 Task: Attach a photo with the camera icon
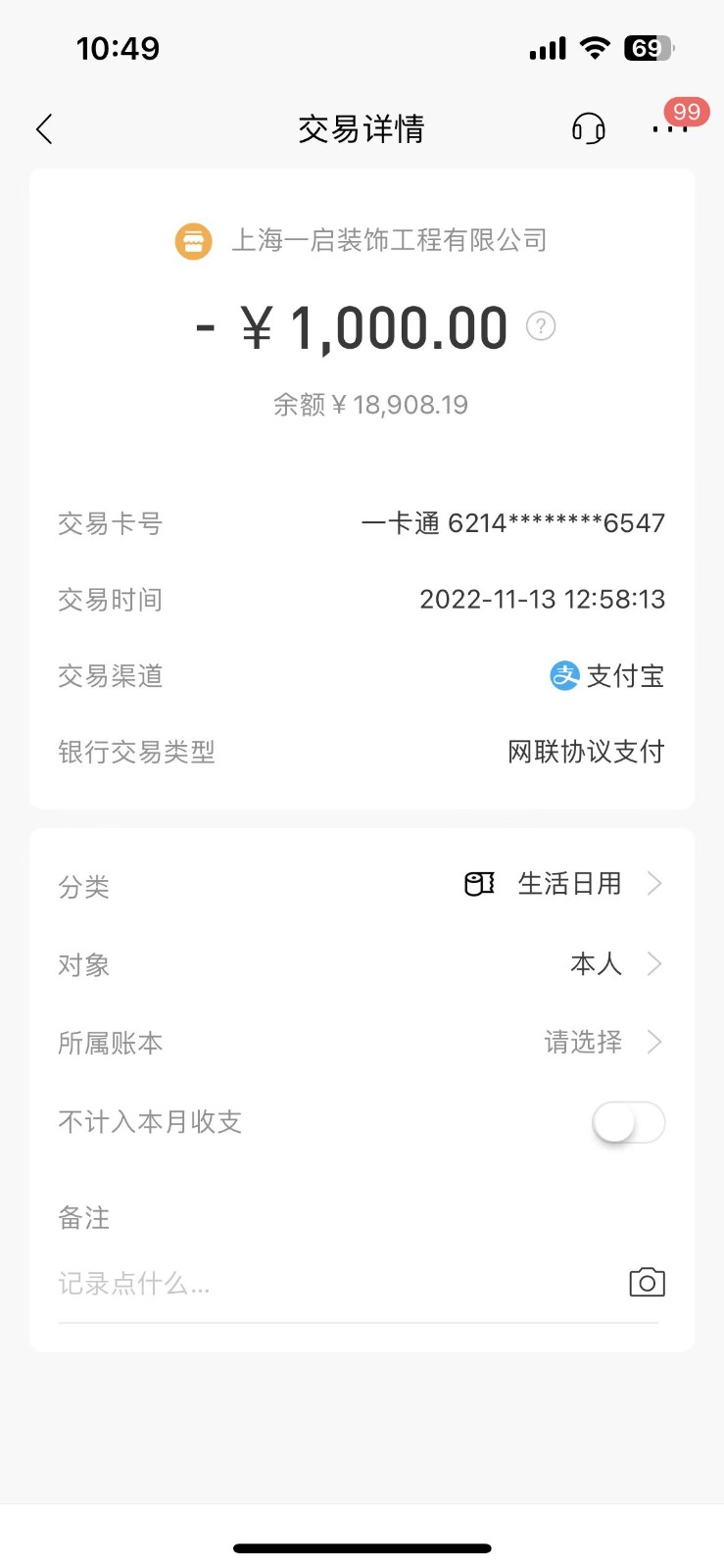647,1282
